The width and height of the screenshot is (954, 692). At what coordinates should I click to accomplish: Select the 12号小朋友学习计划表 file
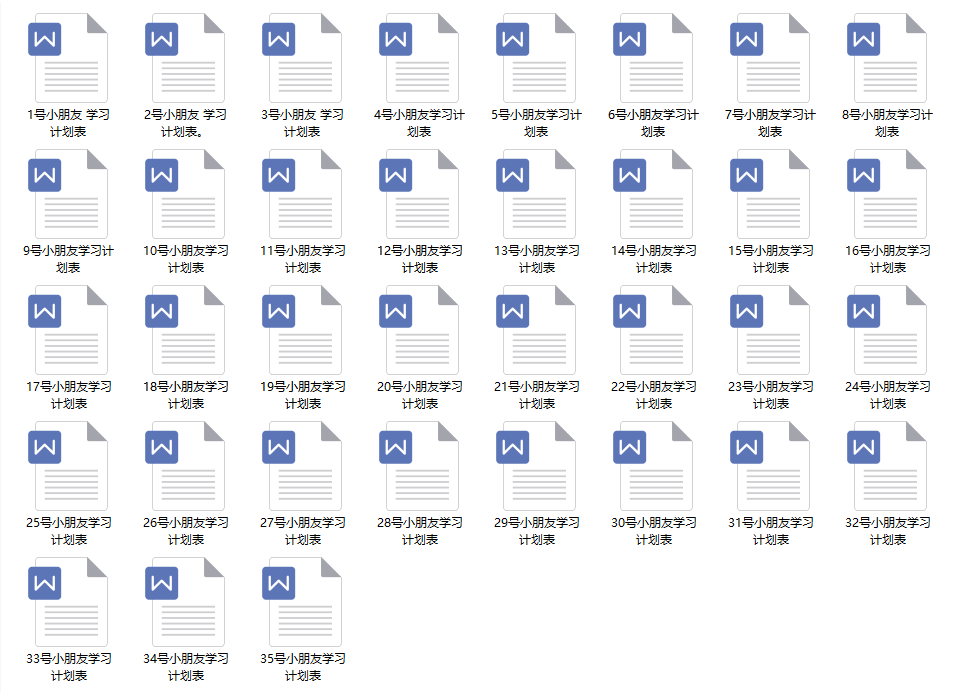(x=420, y=194)
